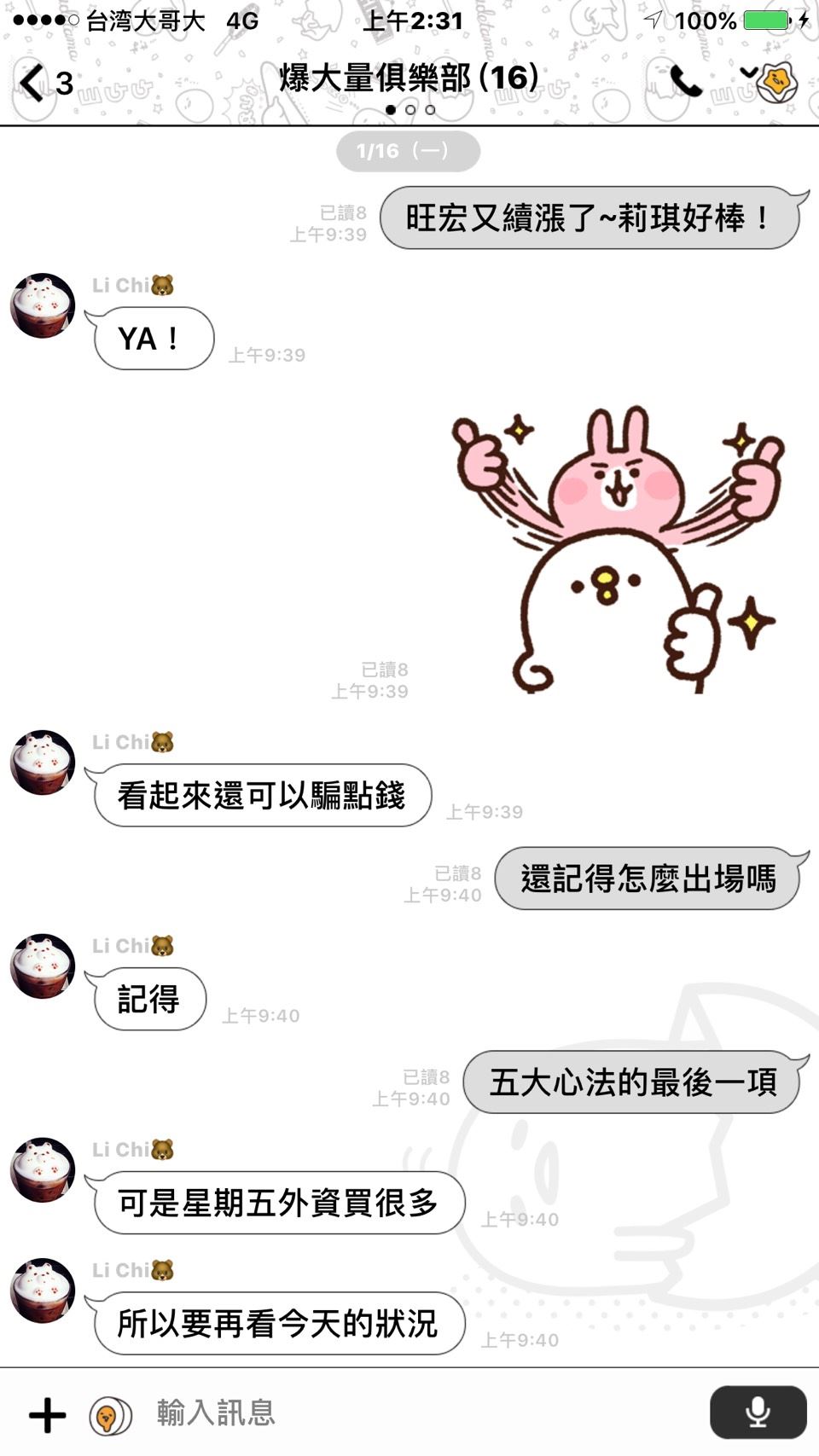The image size is (819, 1456).
Task: Open the sticker and emoji picker
Action: click(110, 1416)
